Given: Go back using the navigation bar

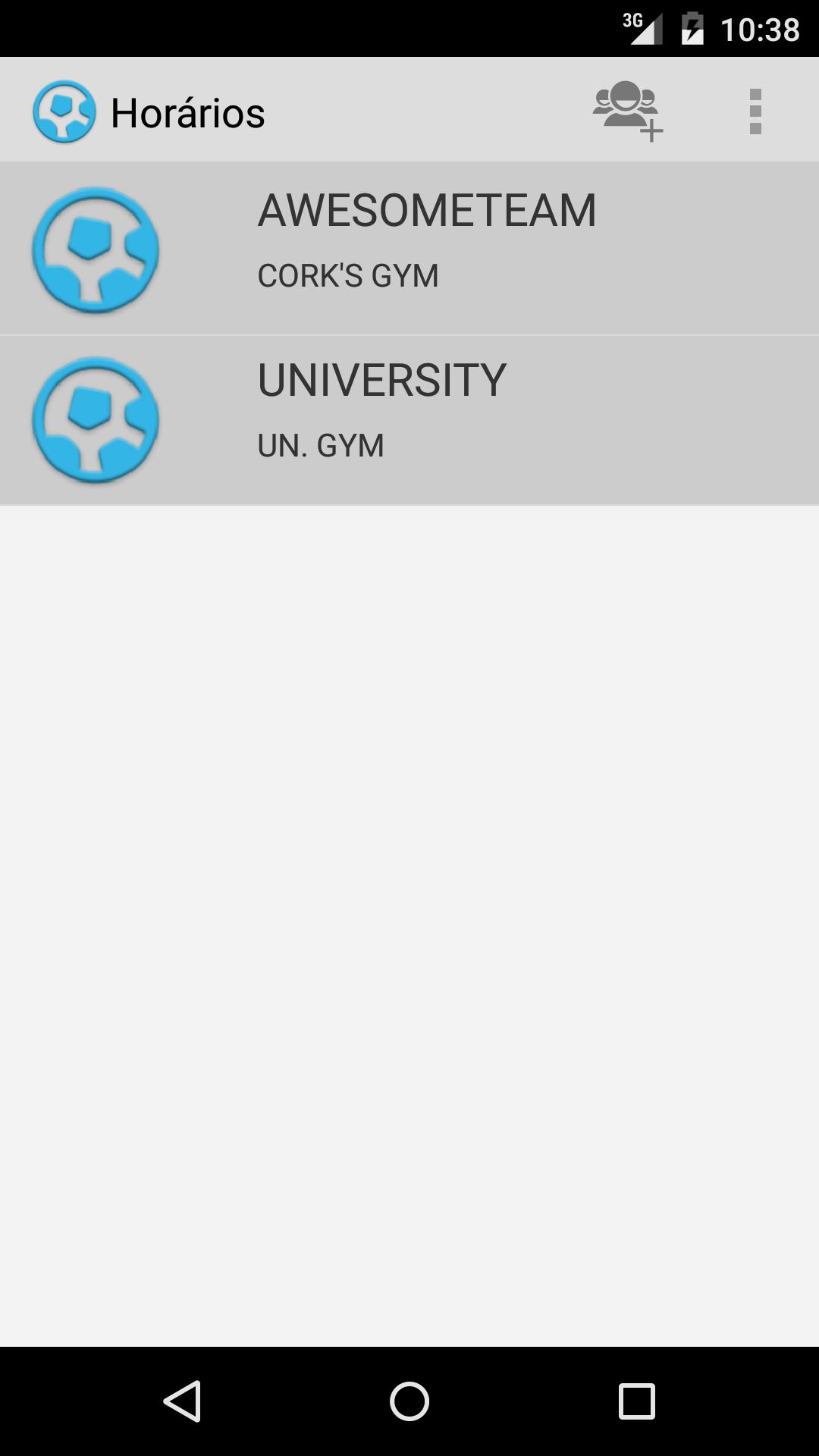Looking at the screenshot, I should 182,1401.
